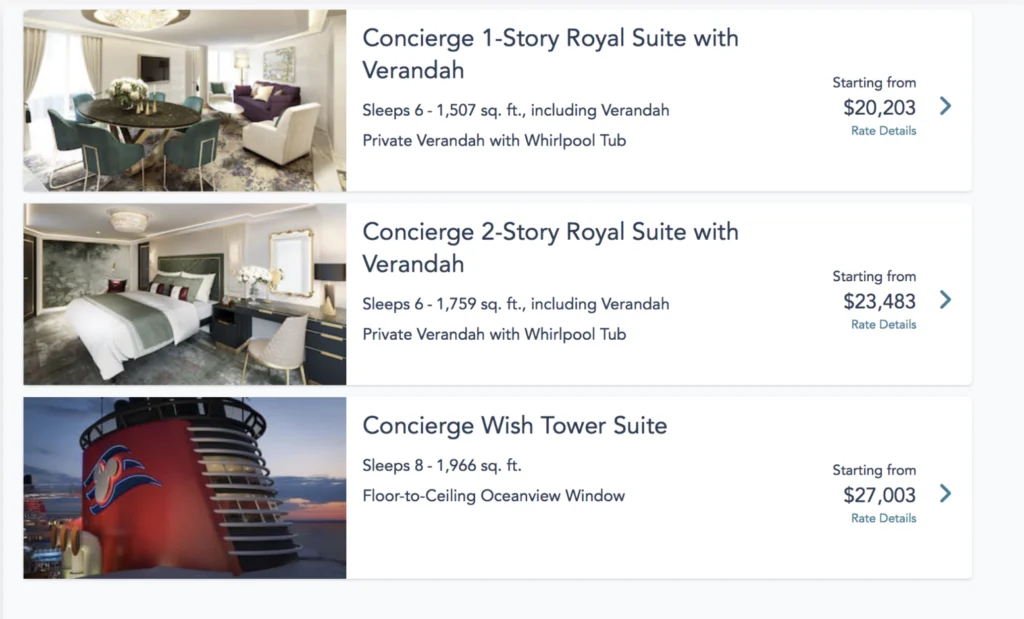The image size is (1024, 619).
Task: View Rate Details for the $23,483 suite
Action: [x=883, y=325]
